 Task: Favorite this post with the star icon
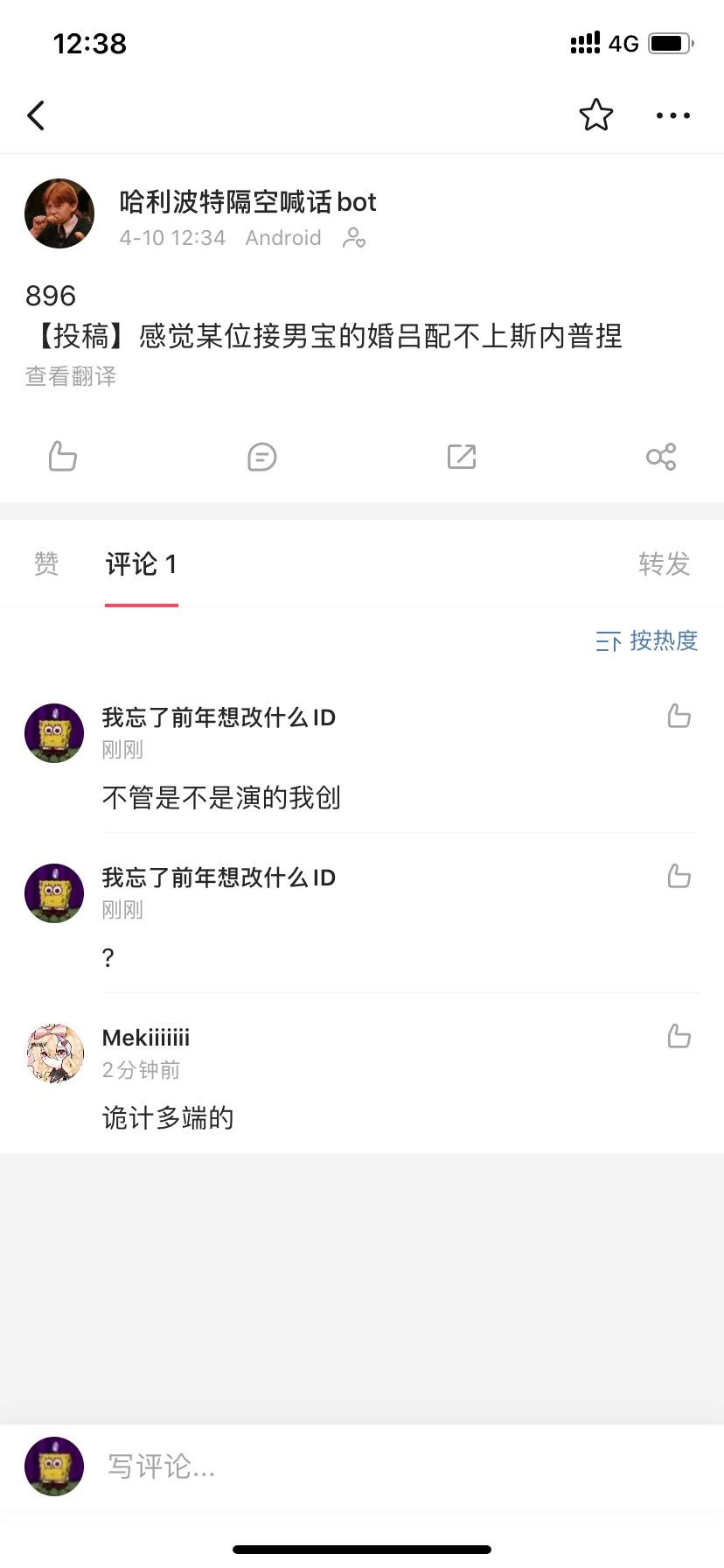595,115
